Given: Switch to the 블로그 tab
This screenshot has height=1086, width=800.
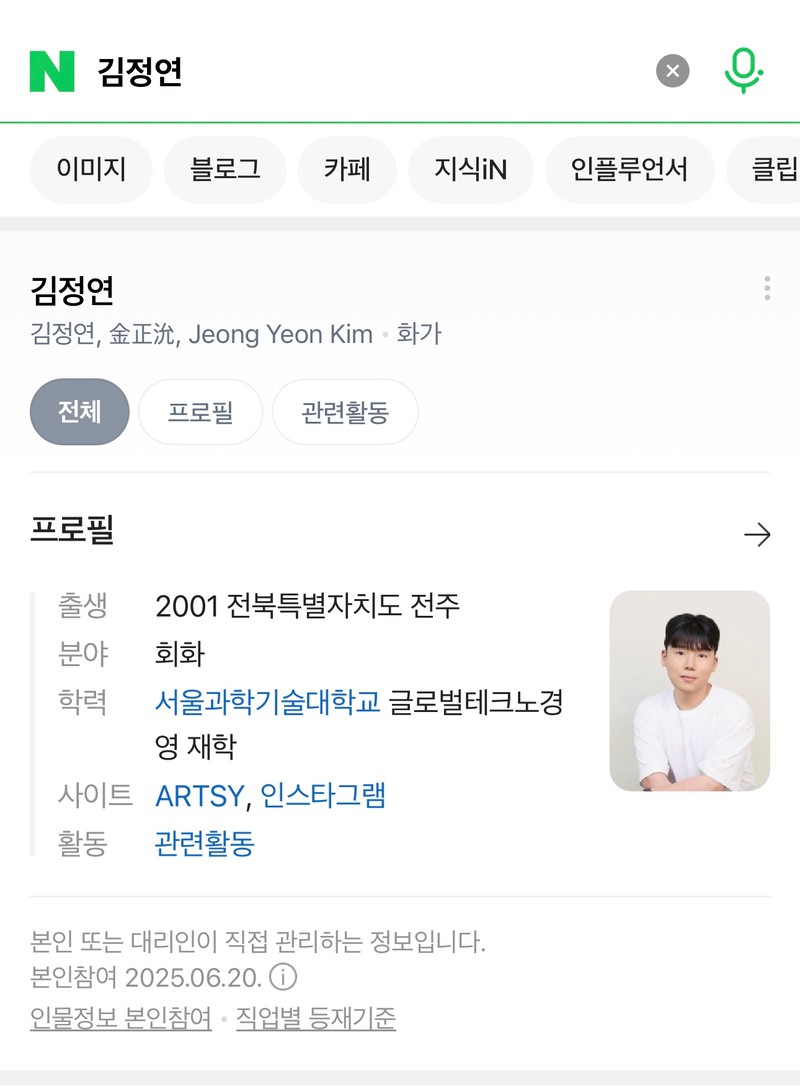Looking at the screenshot, I should tap(225, 169).
